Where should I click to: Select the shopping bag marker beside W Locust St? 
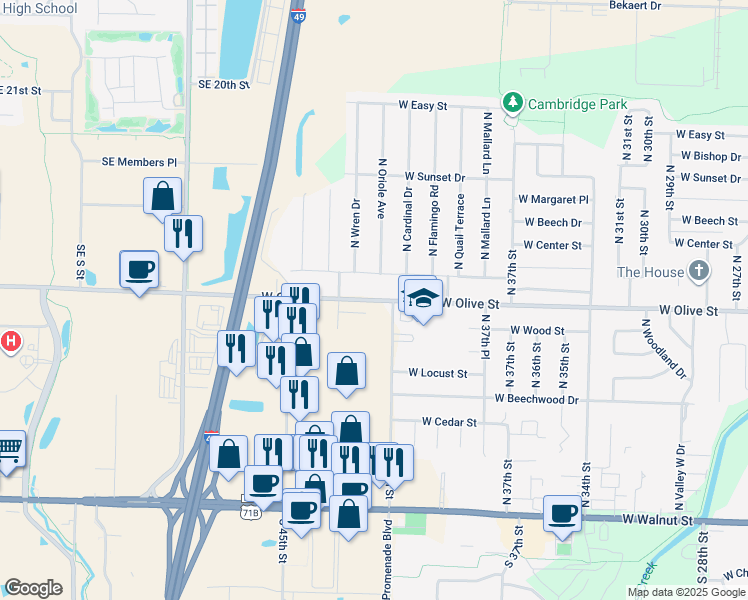tap(346, 372)
